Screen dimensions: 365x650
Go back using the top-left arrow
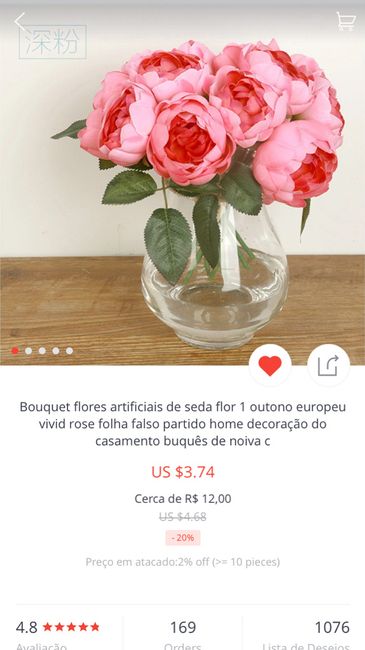[19, 22]
